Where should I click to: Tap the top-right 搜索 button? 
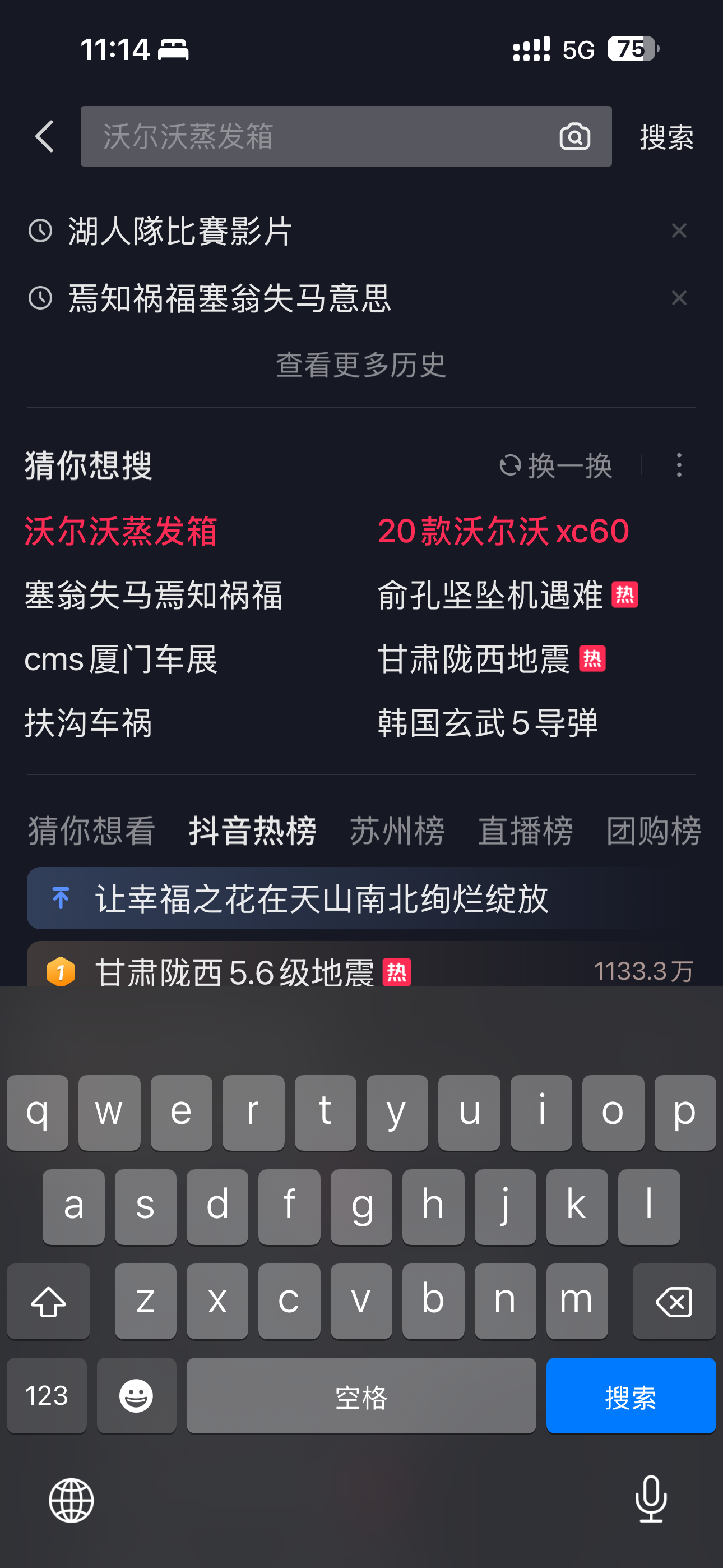666,137
